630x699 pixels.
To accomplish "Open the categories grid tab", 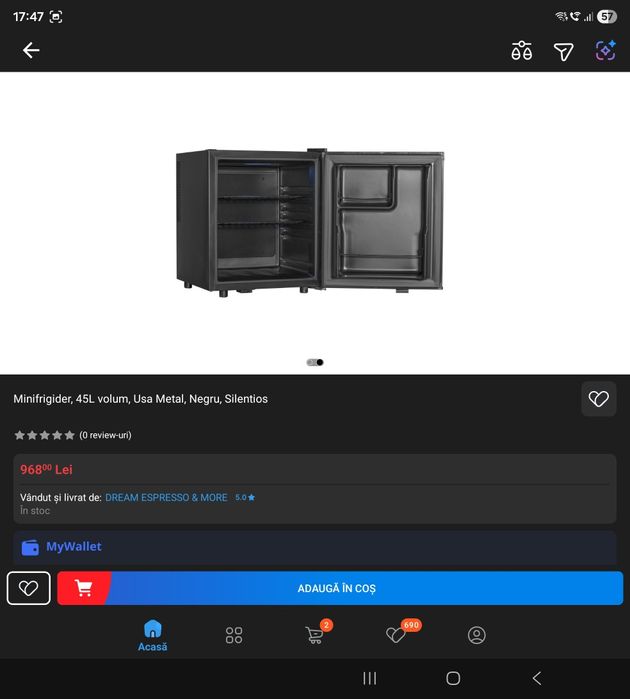I will click(234, 635).
